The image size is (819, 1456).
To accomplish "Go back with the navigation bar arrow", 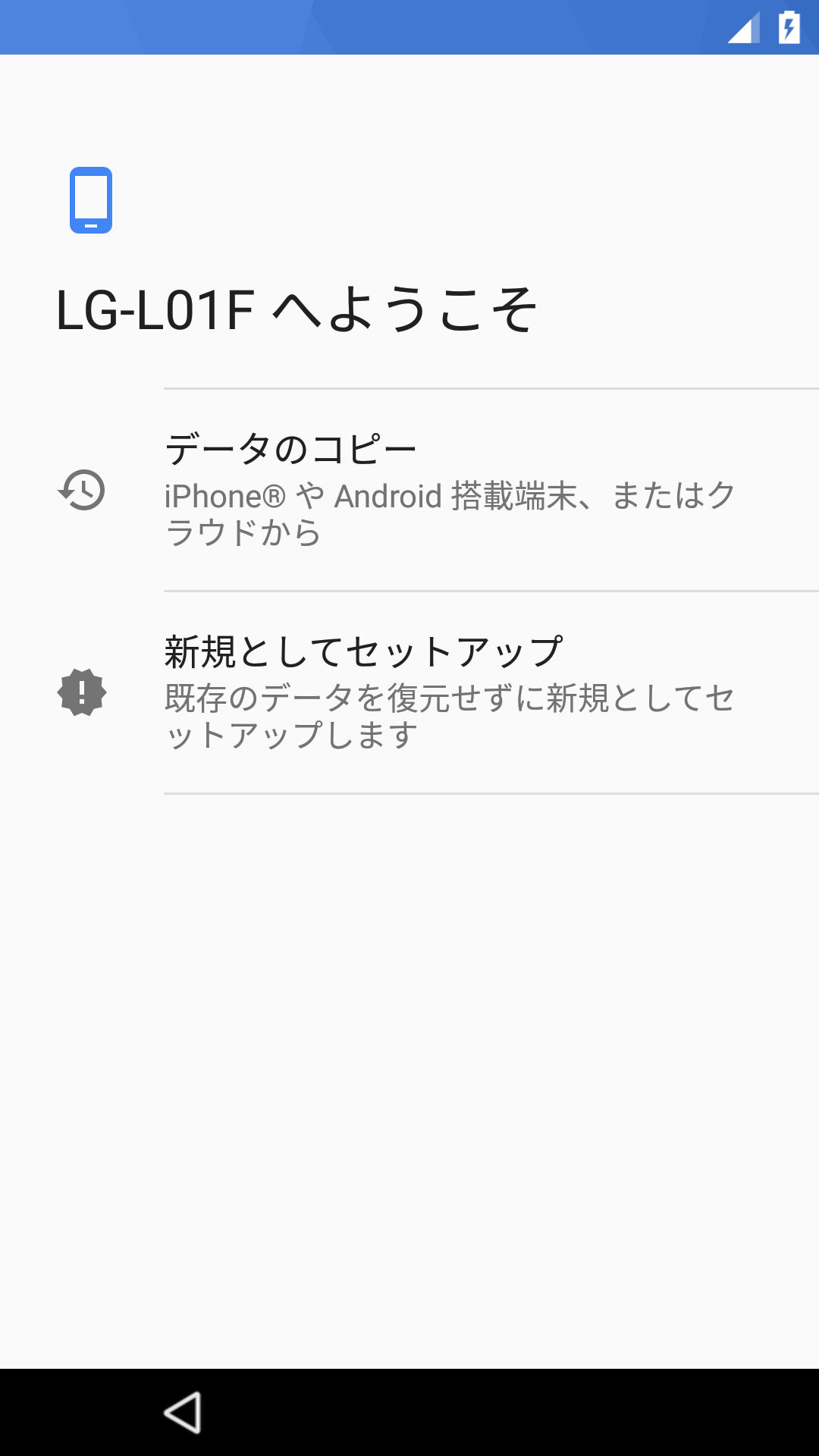I will tap(183, 1412).
